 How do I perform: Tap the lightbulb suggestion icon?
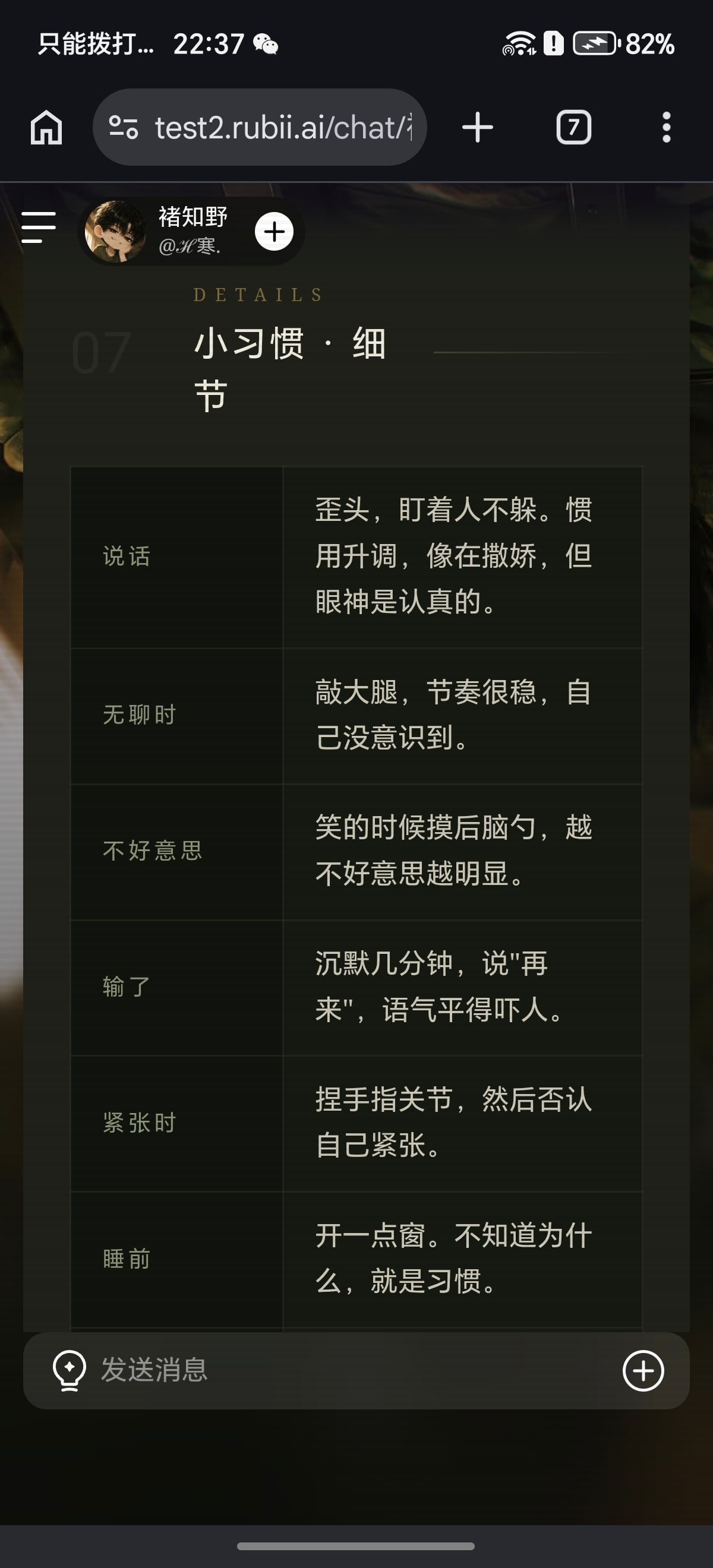click(x=70, y=1370)
